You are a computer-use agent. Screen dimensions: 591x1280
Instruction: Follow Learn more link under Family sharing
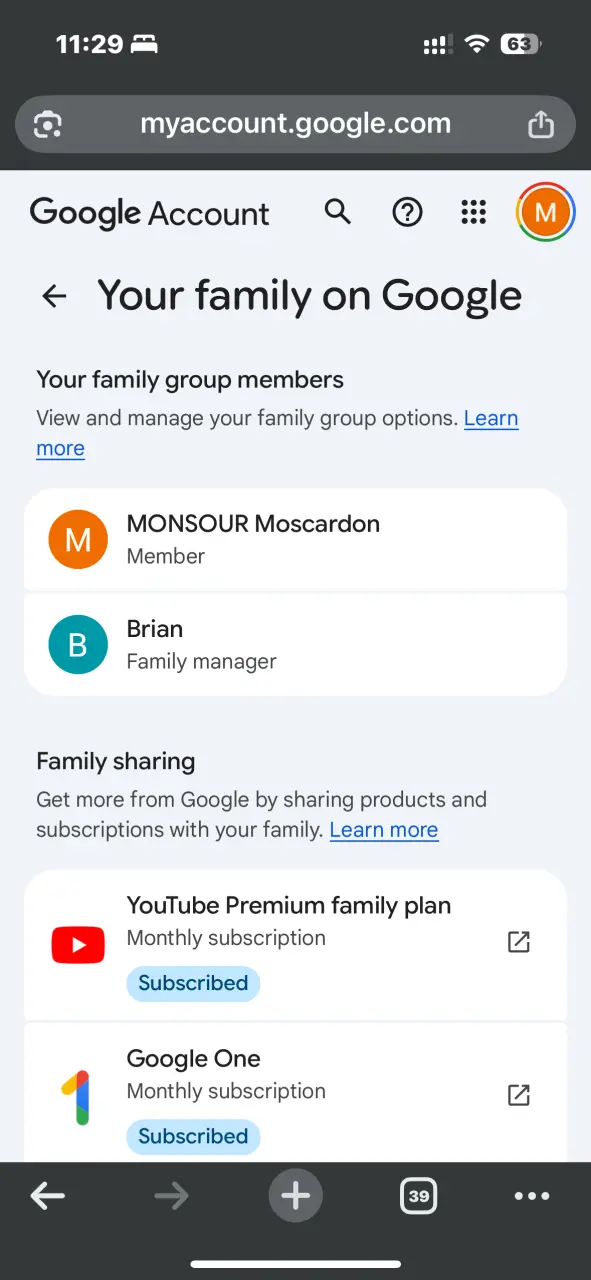(384, 830)
